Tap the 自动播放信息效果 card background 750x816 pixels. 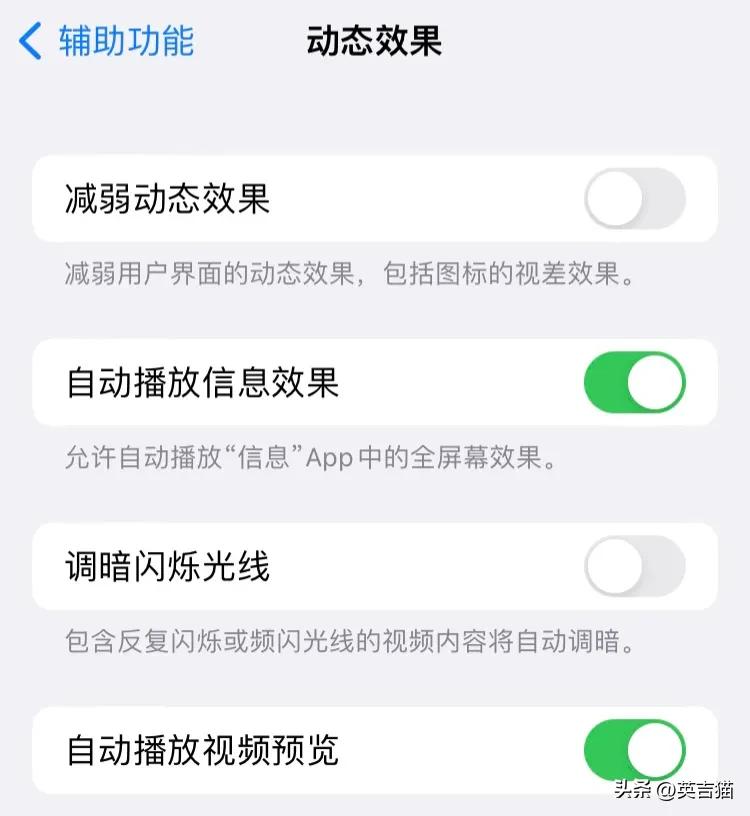tap(375, 384)
